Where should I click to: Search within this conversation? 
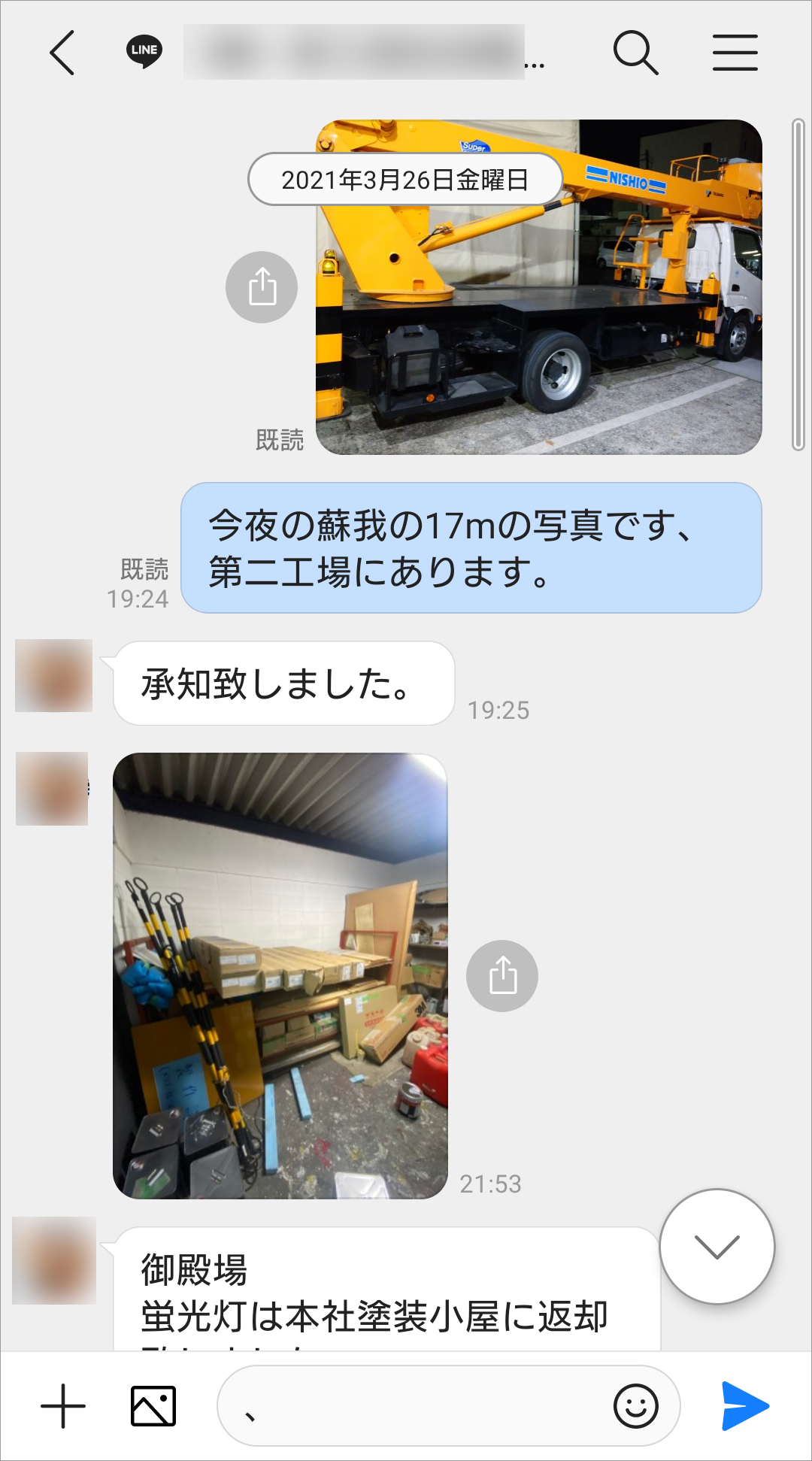(635, 53)
